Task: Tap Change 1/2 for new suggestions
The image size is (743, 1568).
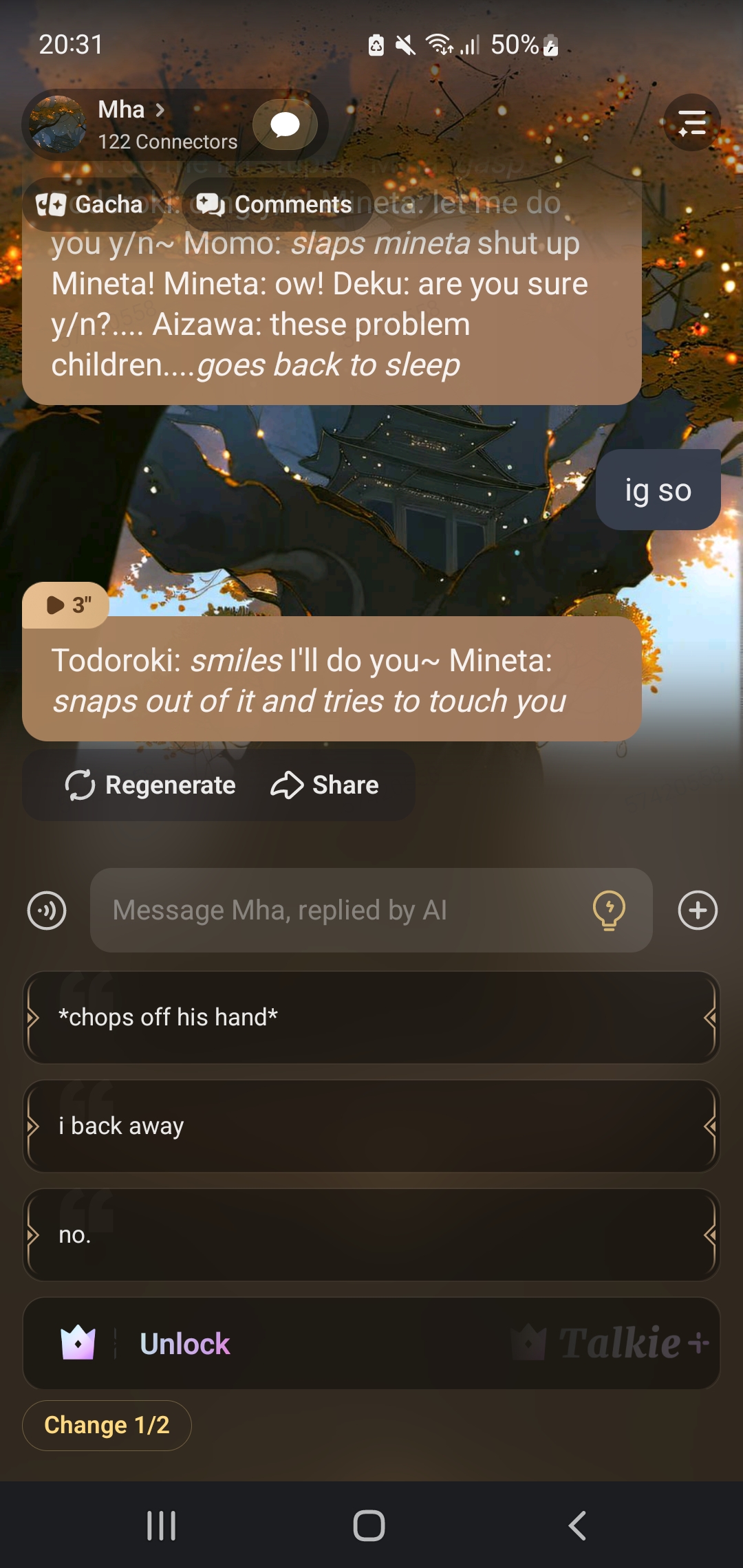Action: pos(107,1425)
